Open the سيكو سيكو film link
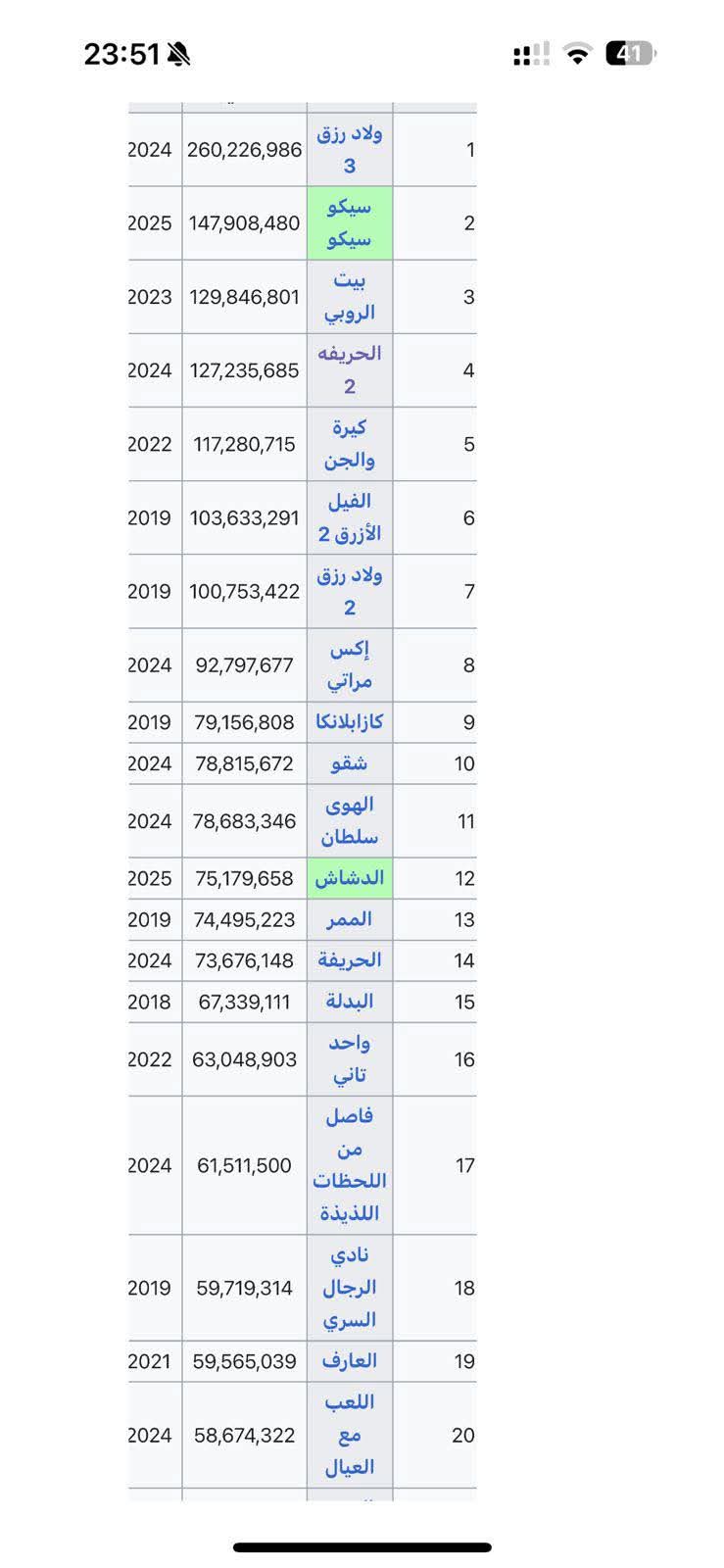The width and height of the screenshot is (724, 1568). pyautogui.click(x=350, y=208)
